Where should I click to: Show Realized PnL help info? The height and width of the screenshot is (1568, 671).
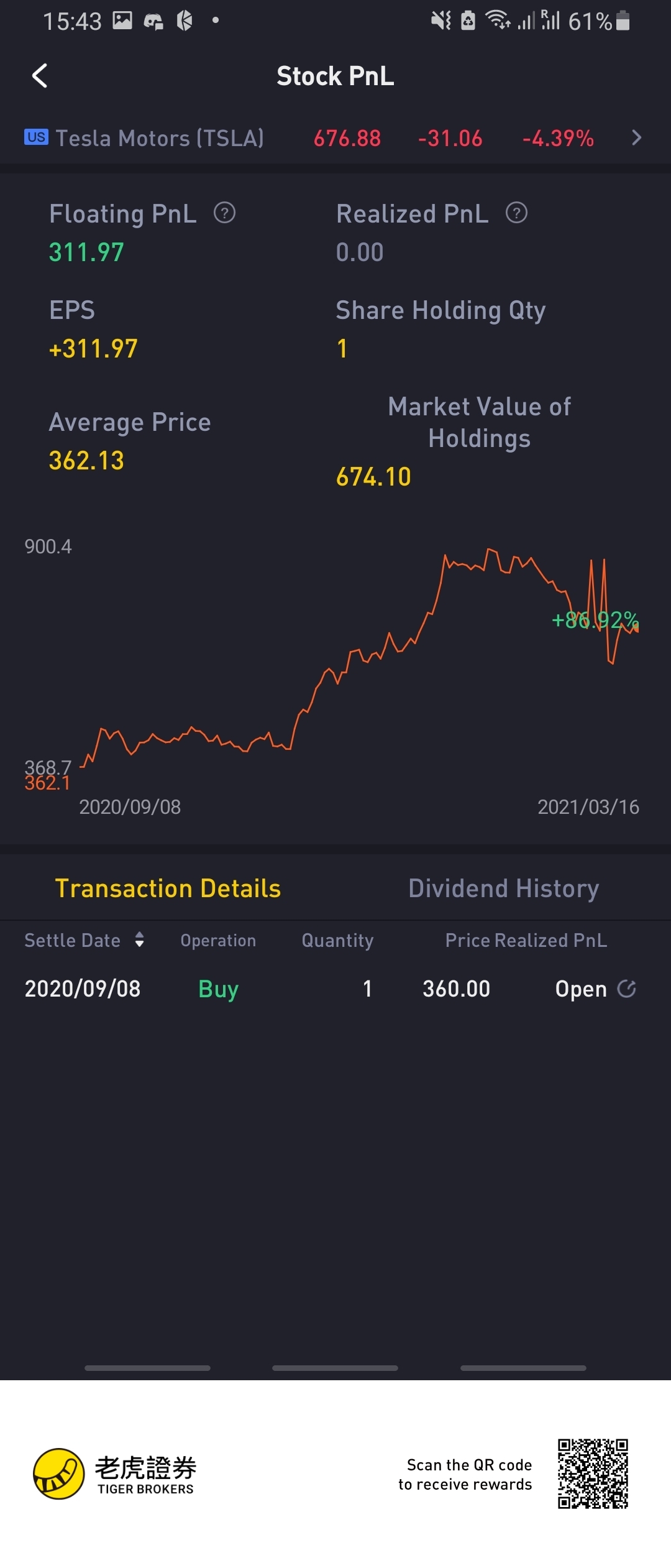pyautogui.click(x=516, y=213)
